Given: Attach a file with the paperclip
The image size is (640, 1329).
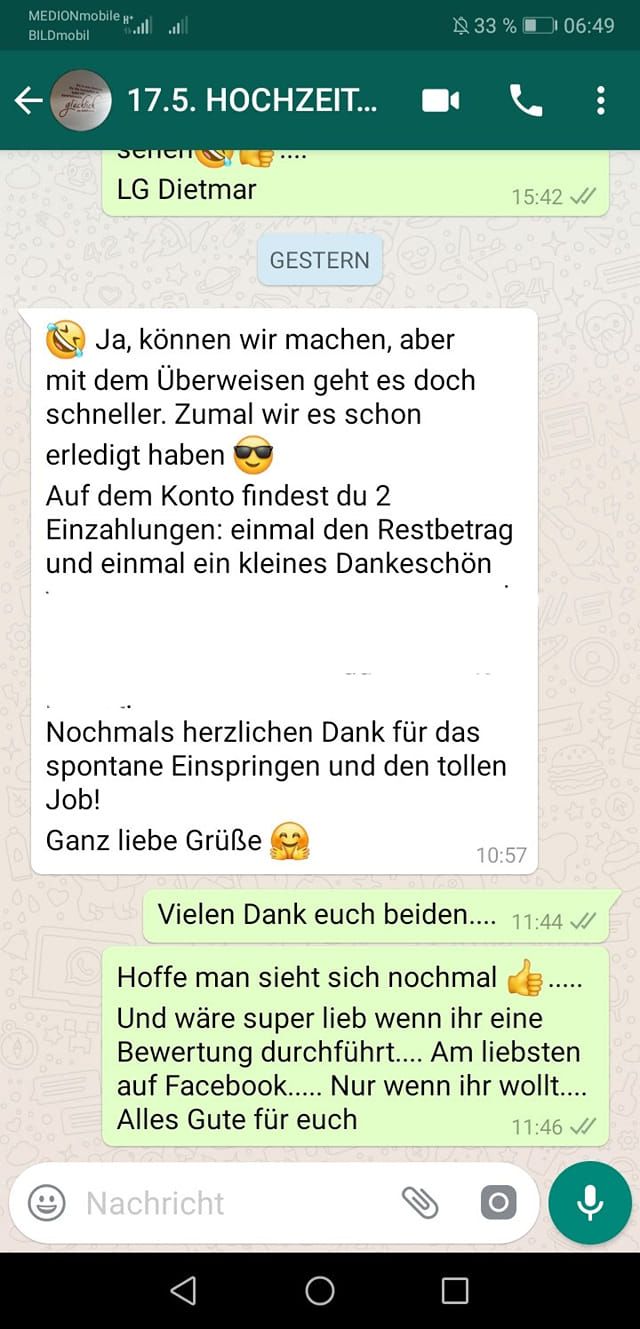Looking at the screenshot, I should (420, 1202).
